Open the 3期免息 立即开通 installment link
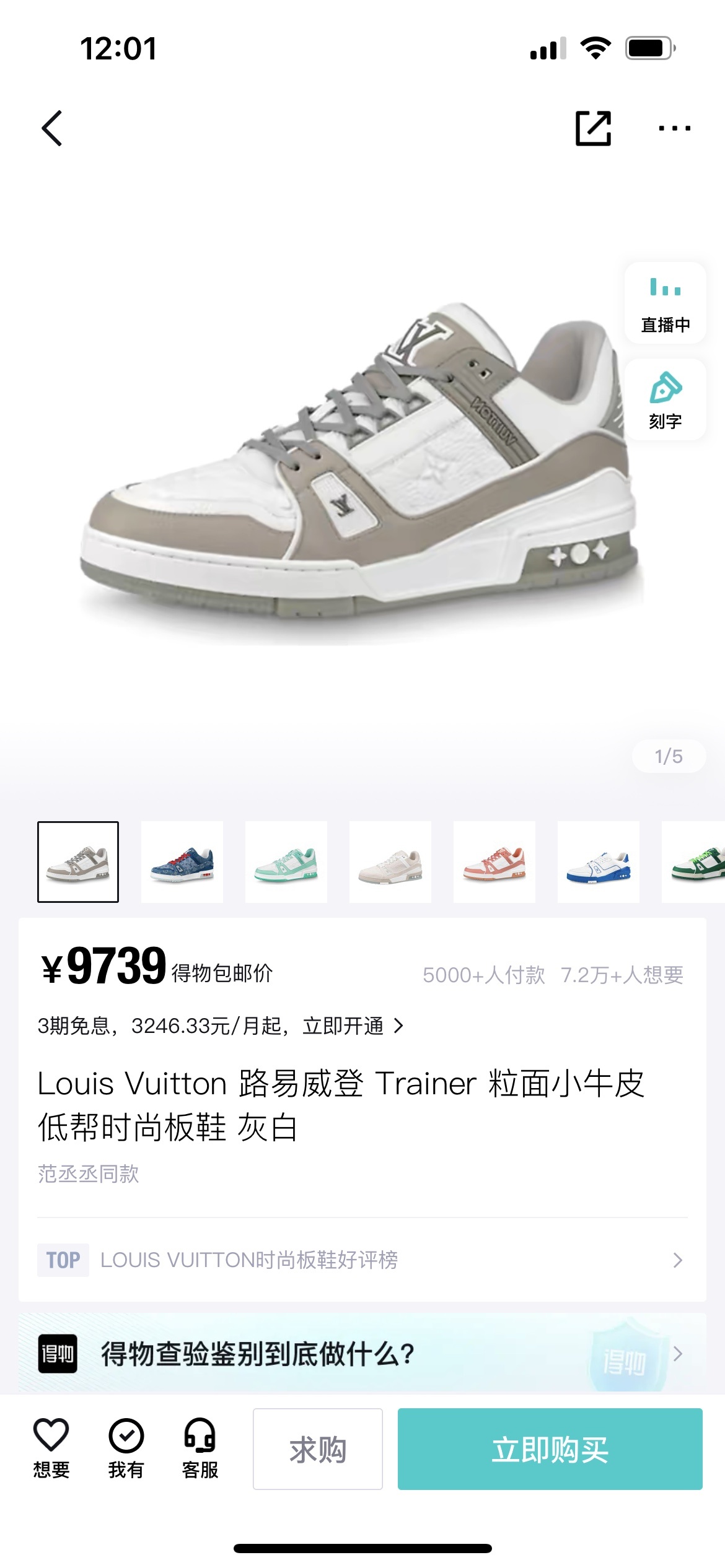Viewport: 725px width, 1568px height. click(x=221, y=1026)
